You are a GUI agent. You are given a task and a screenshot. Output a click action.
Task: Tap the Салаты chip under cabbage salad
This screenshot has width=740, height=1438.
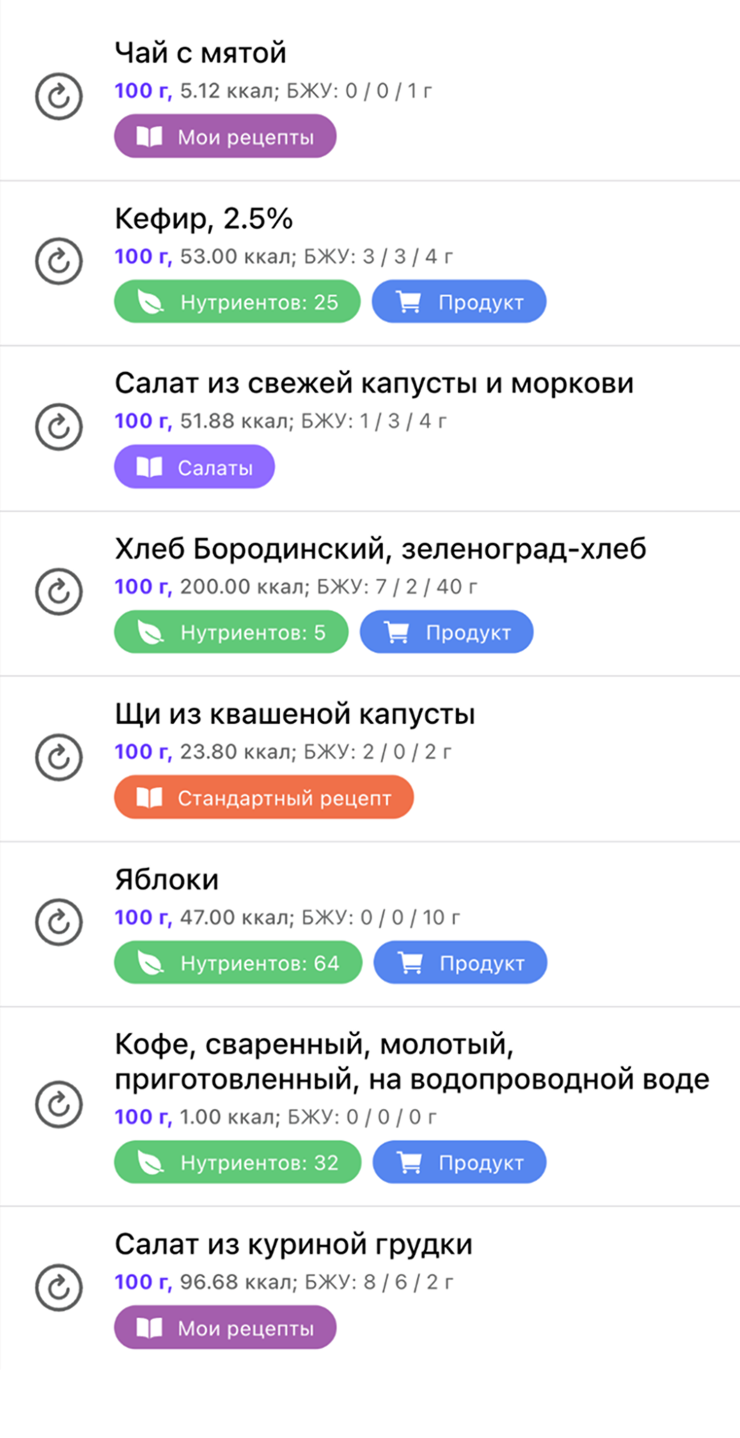click(194, 467)
